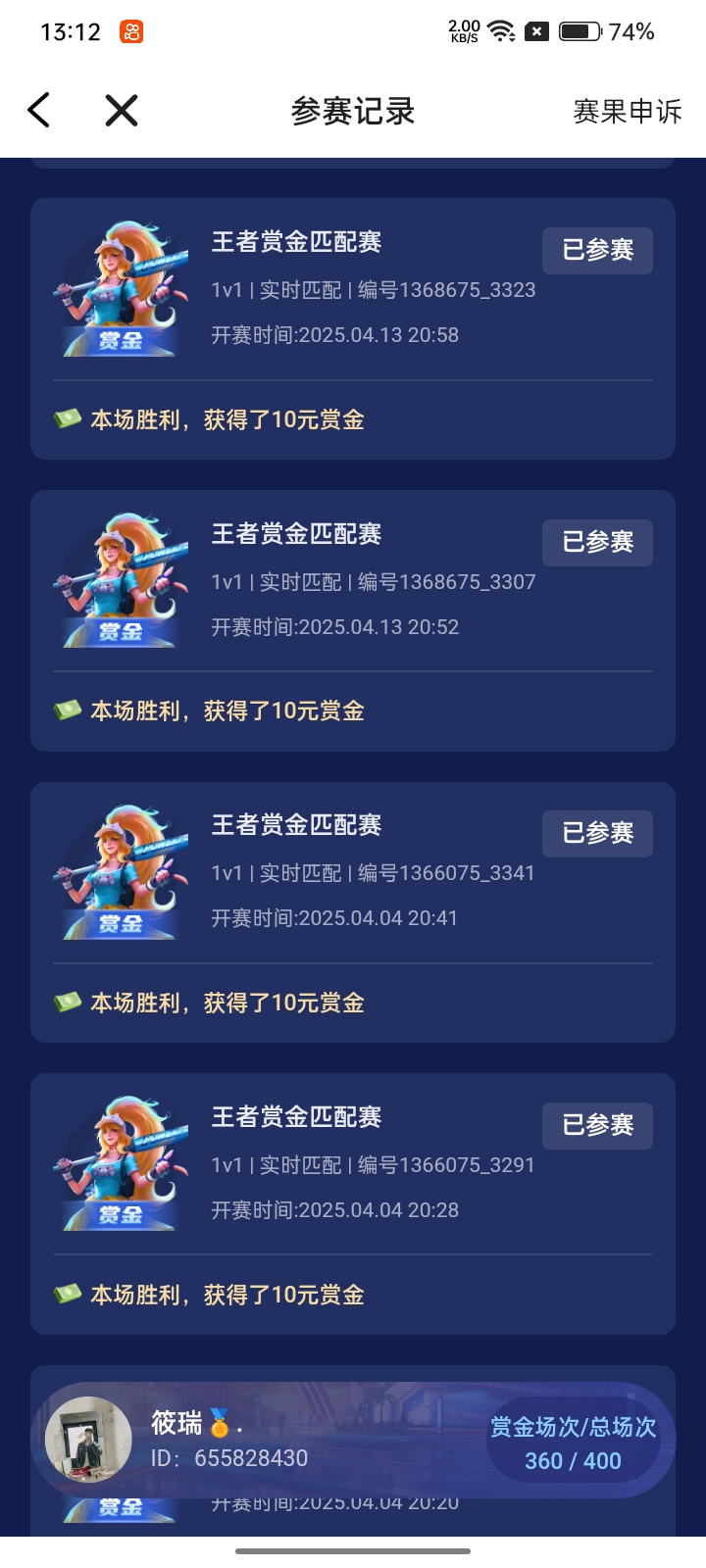This screenshot has width=706, height=1568.
Task: Close the page with the X icon
Action: [122, 111]
